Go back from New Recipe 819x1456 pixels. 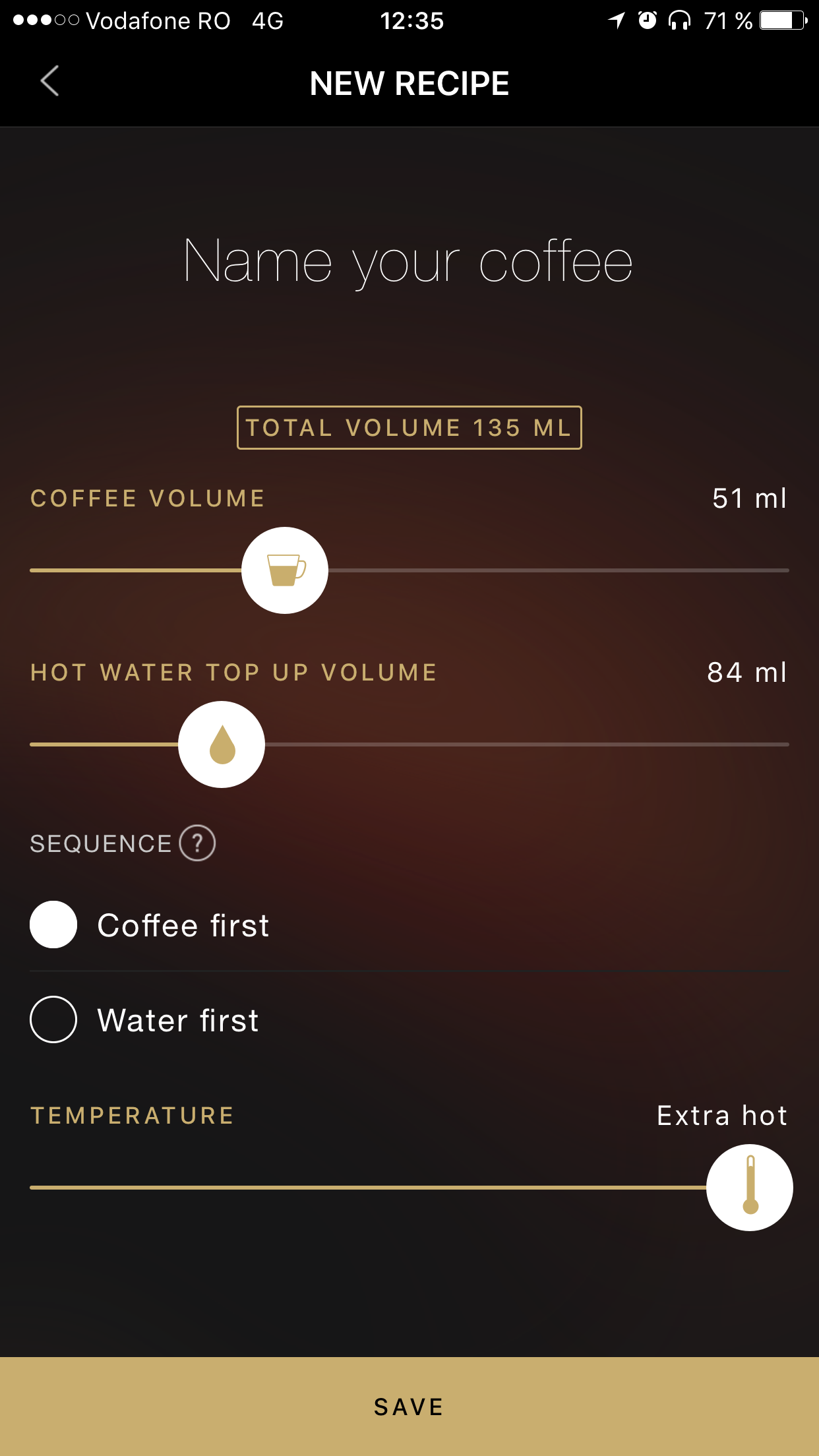pos(50,82)
